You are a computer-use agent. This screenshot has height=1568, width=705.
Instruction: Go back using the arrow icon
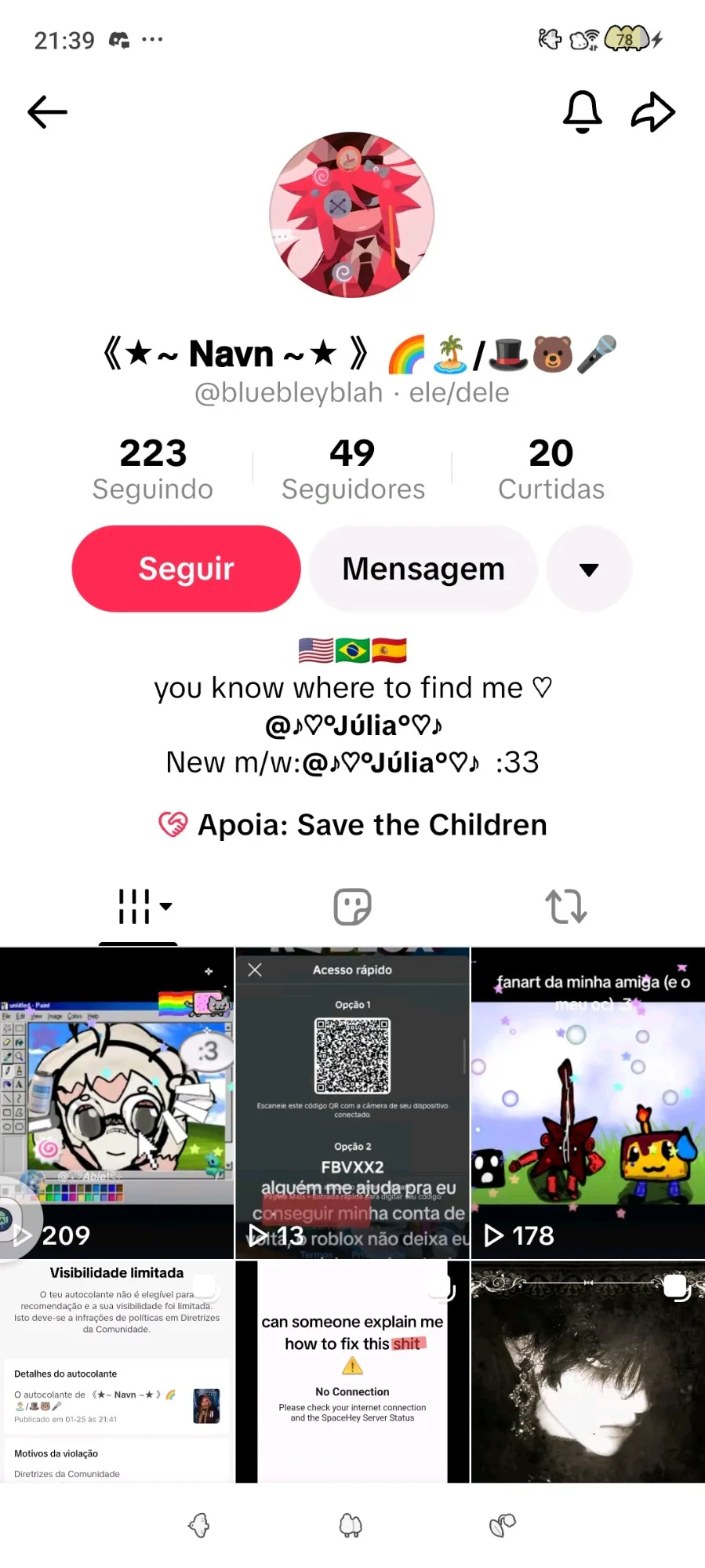[47, 112]
